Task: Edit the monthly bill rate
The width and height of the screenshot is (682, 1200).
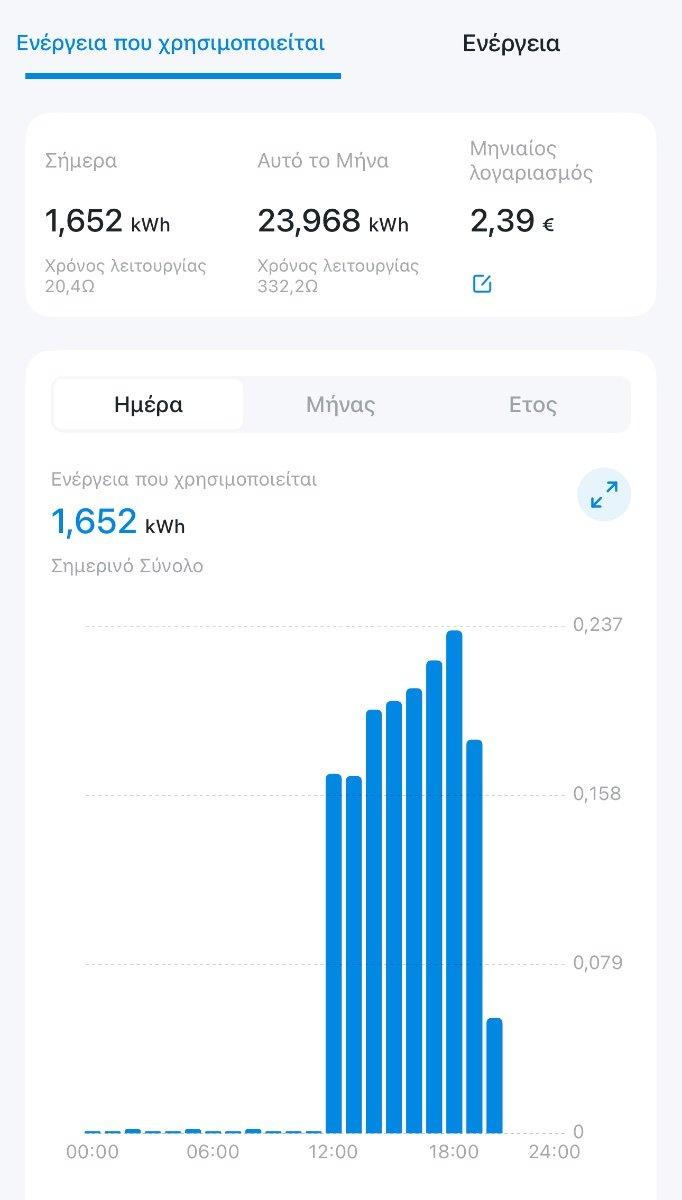Action: coord(482,284)
